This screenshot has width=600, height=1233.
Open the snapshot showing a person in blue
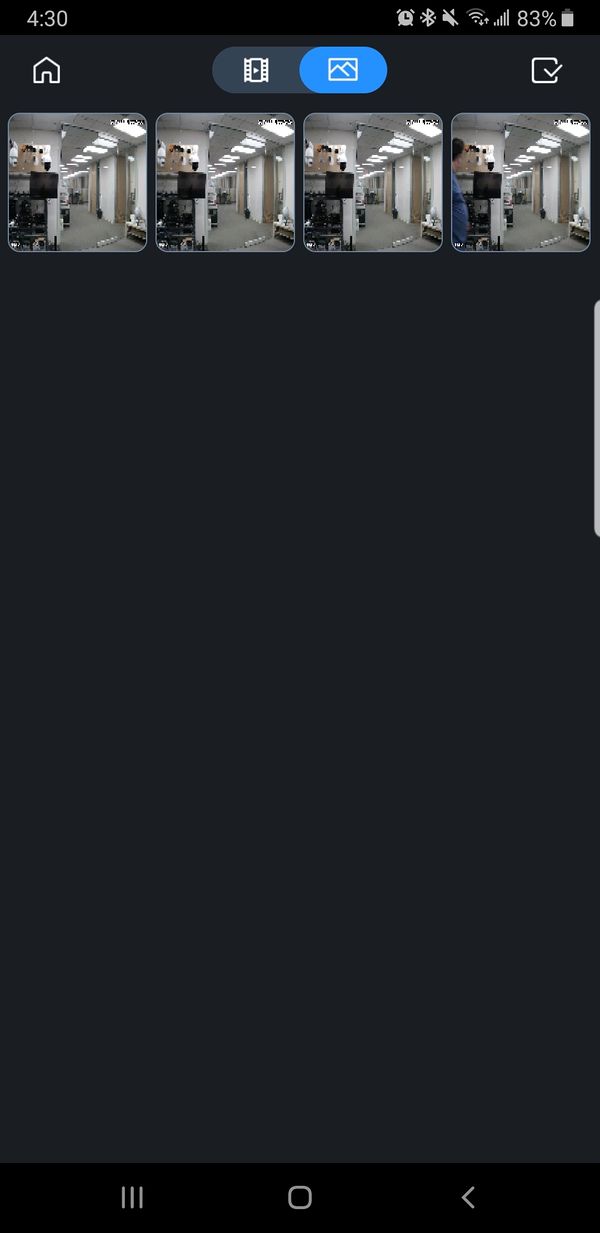pyautogui.click(x=520, y=182)
